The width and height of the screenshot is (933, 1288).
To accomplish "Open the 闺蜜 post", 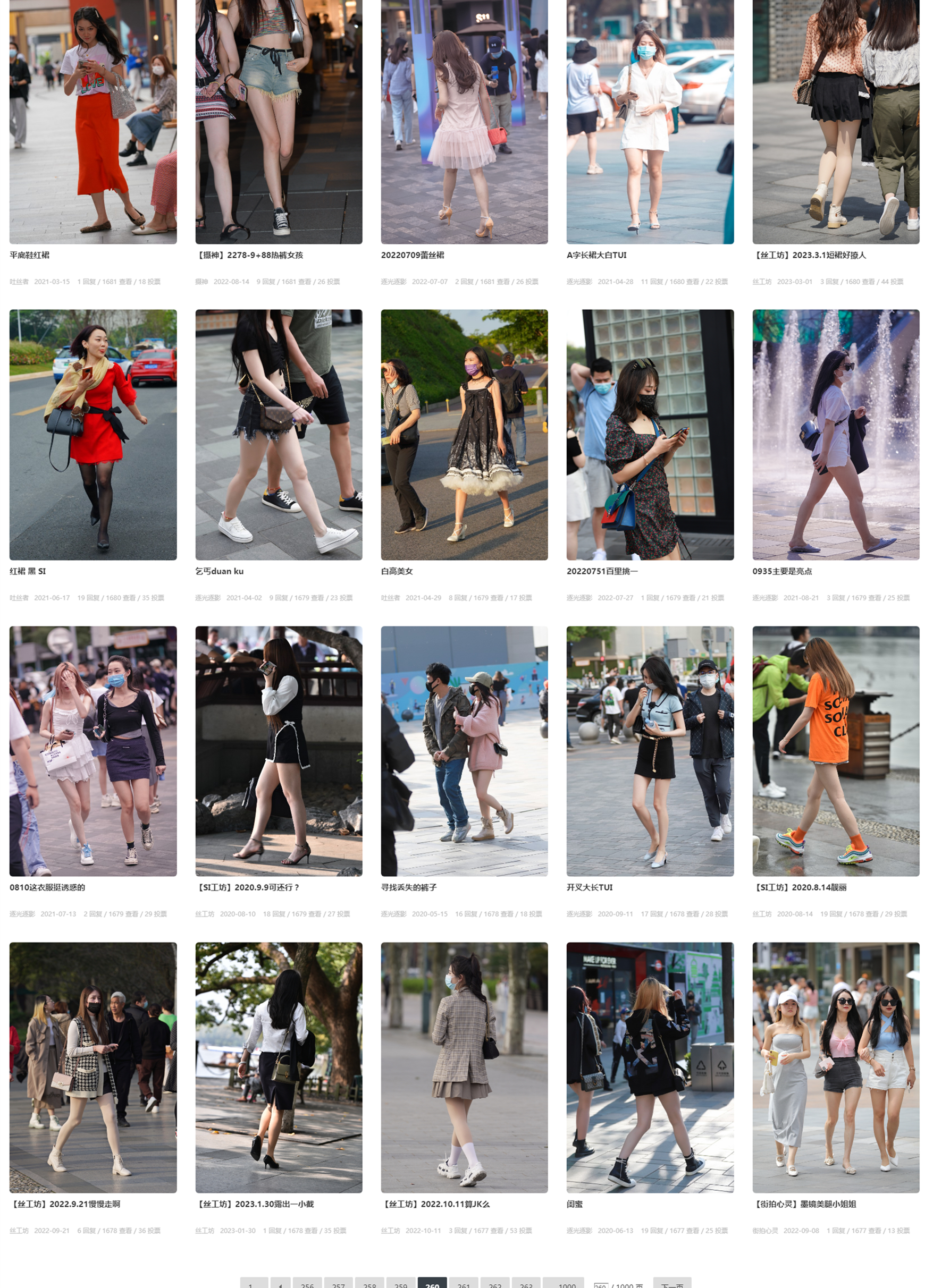I will 575,1204.
